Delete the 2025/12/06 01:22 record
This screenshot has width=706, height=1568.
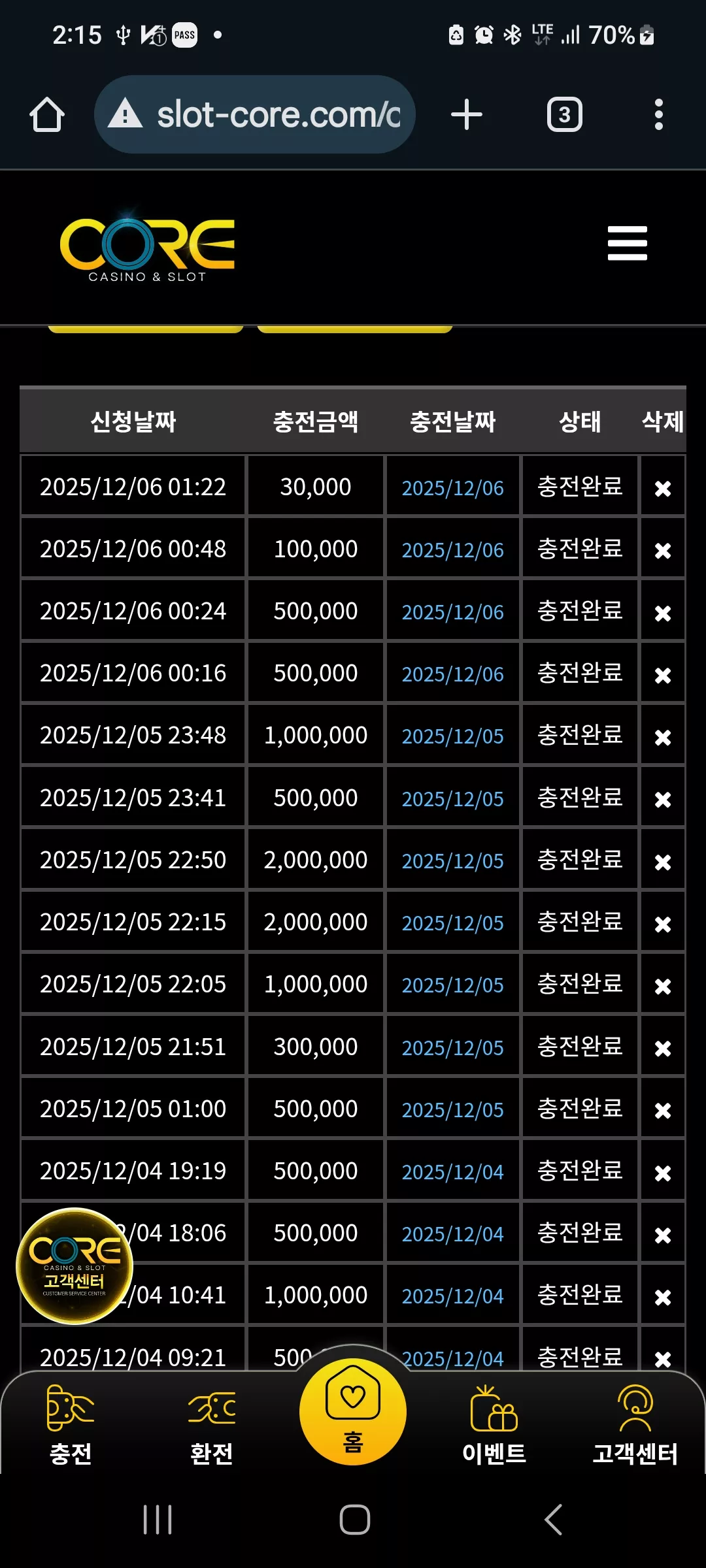663,488
